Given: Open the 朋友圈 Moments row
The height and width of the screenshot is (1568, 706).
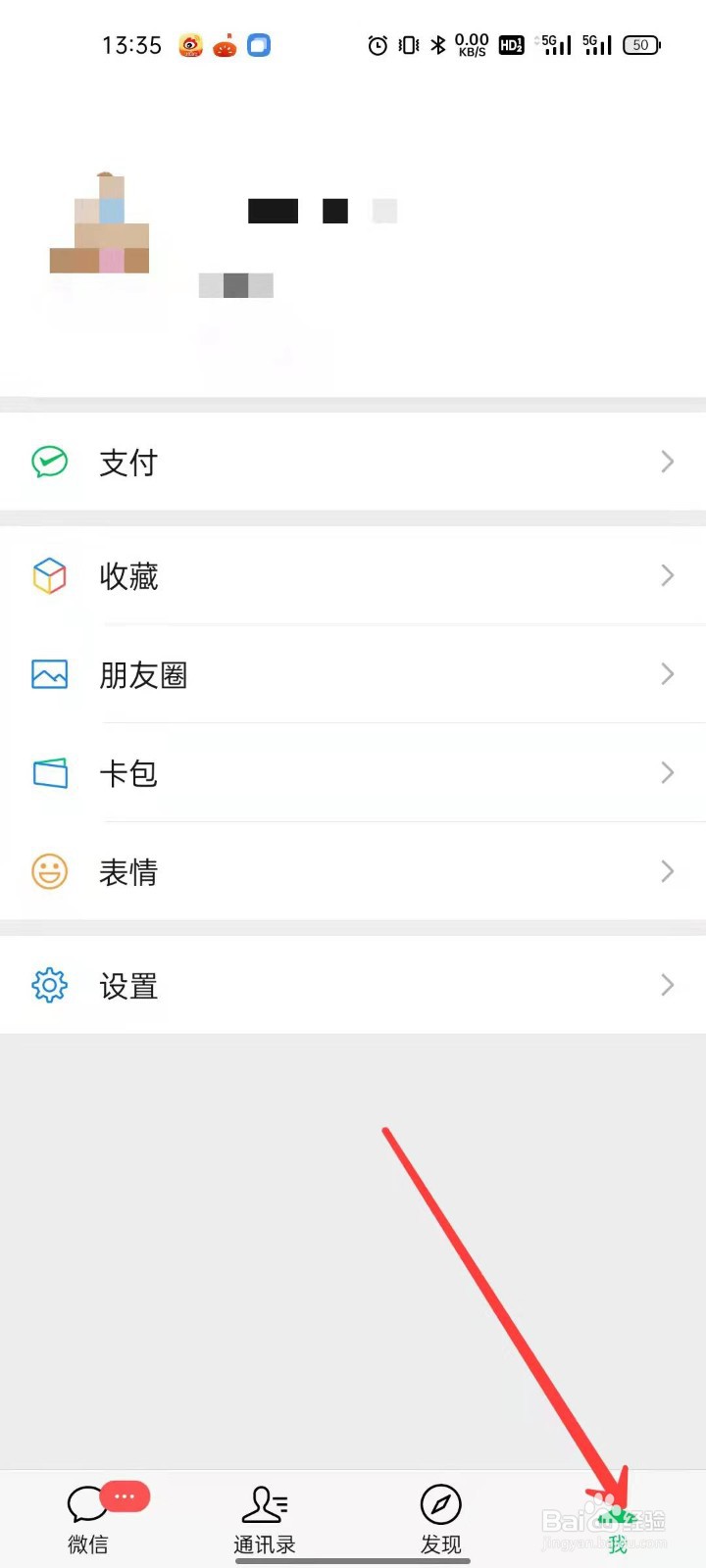Looking at the screenshot, I should click(353, 674).
